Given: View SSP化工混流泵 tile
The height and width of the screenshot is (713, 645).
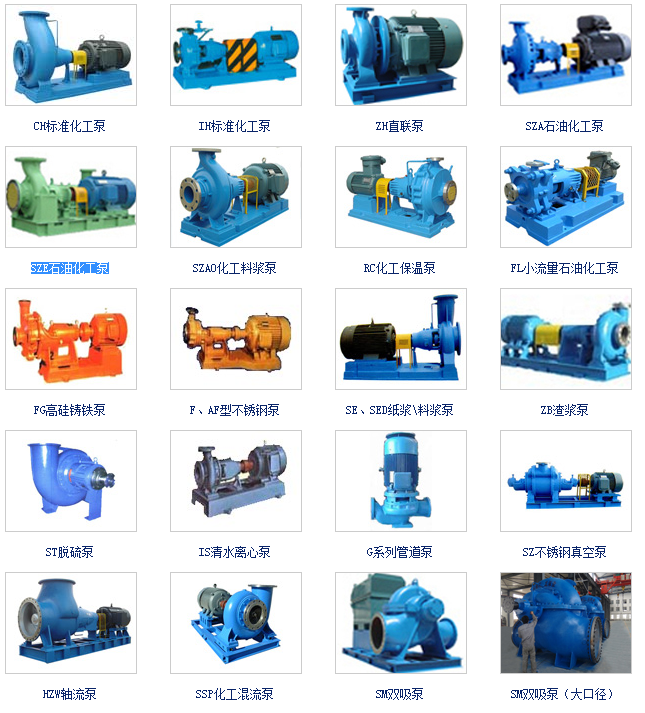Looking at the screenshot, I should 235,622.
